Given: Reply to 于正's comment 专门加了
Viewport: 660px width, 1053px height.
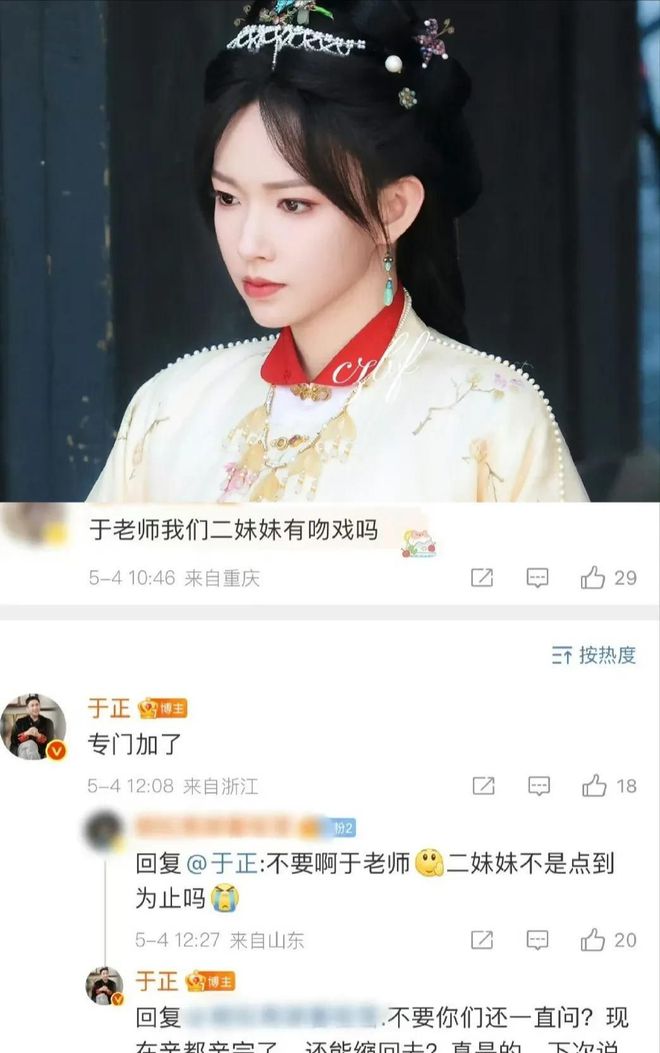Looking at the screenshot, I should tap(538, 786).
